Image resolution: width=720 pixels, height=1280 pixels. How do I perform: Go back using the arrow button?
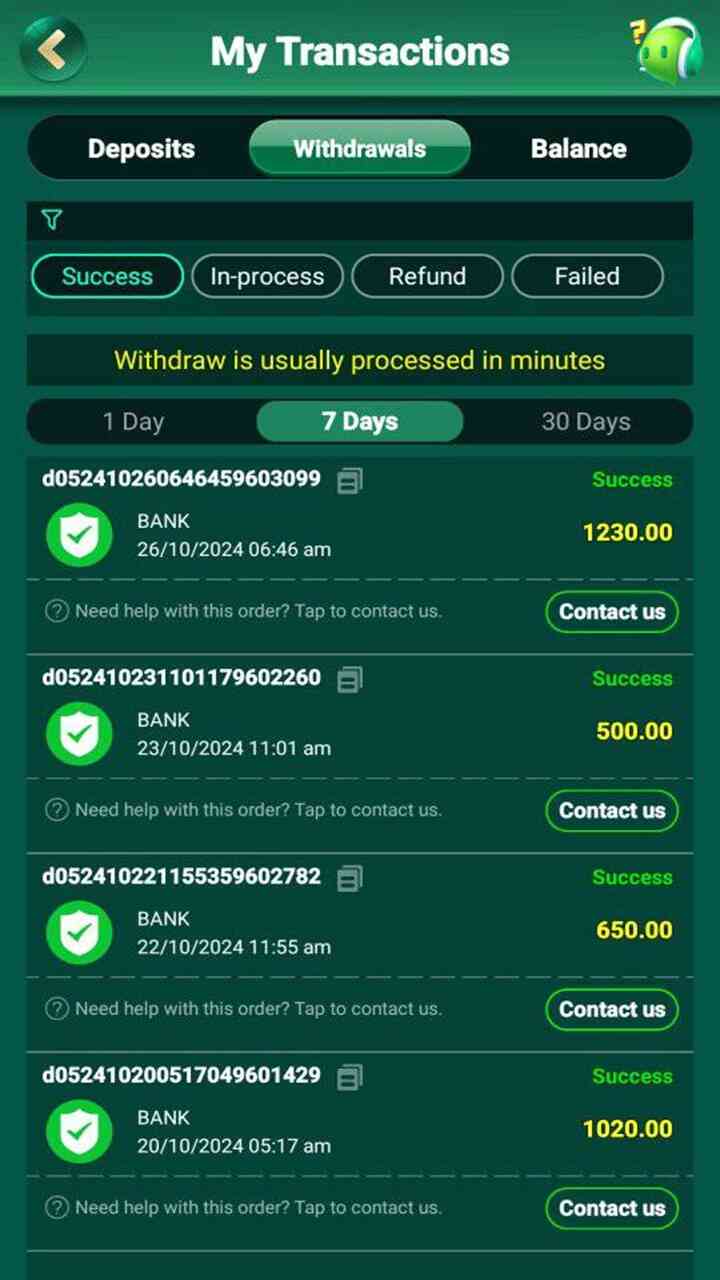(x=53, y=49)
